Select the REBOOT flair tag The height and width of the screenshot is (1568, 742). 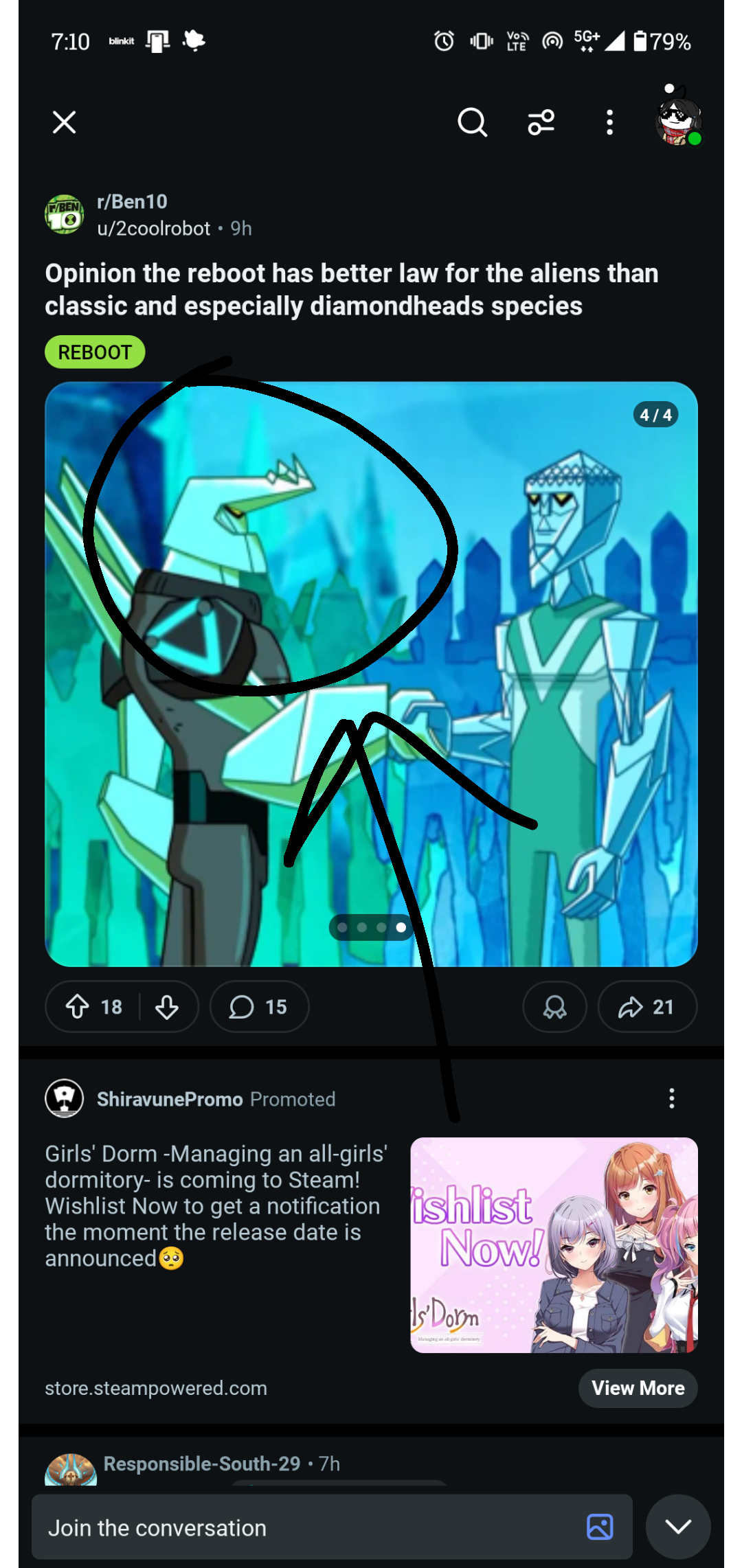tap(94, 352)
